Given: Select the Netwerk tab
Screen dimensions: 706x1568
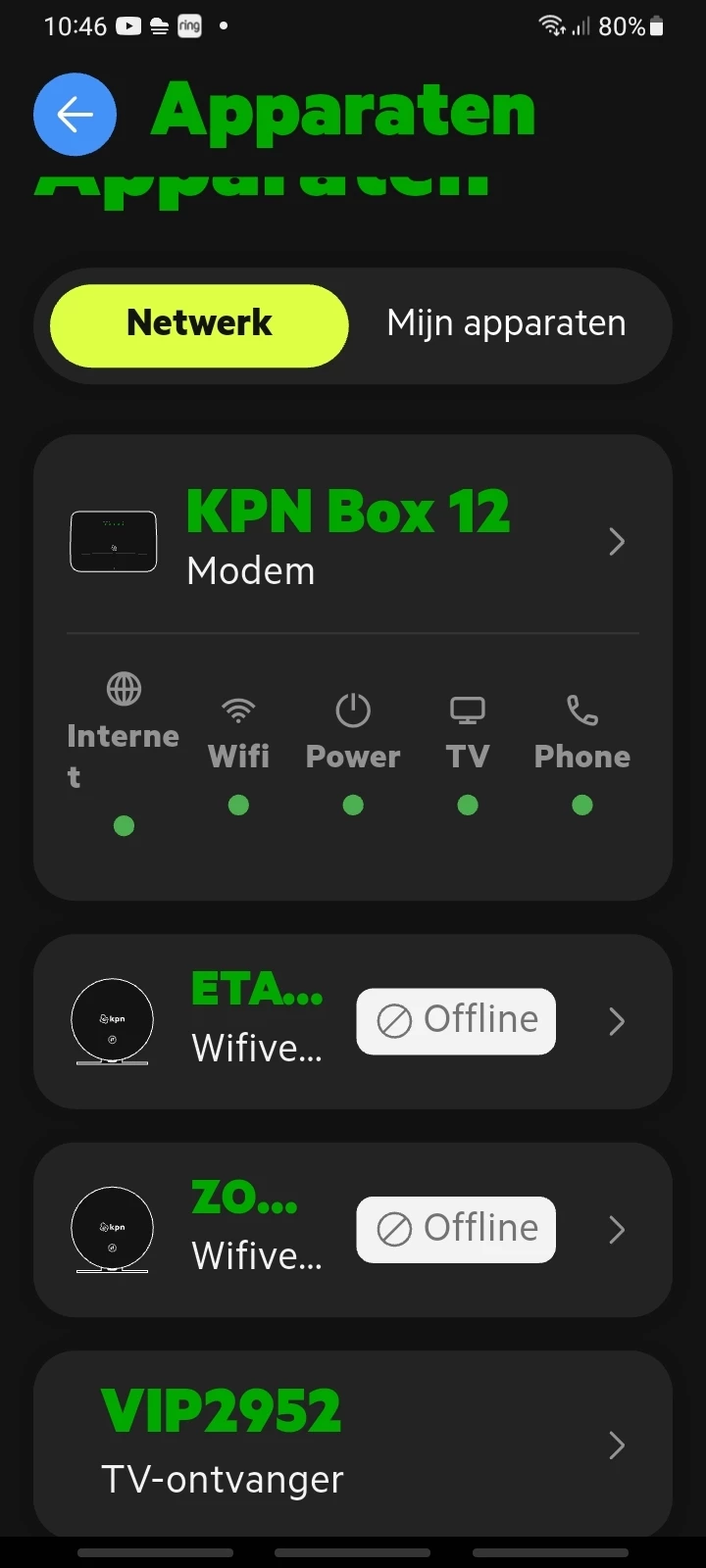Looking at the screenshot, I should (199, 324).
